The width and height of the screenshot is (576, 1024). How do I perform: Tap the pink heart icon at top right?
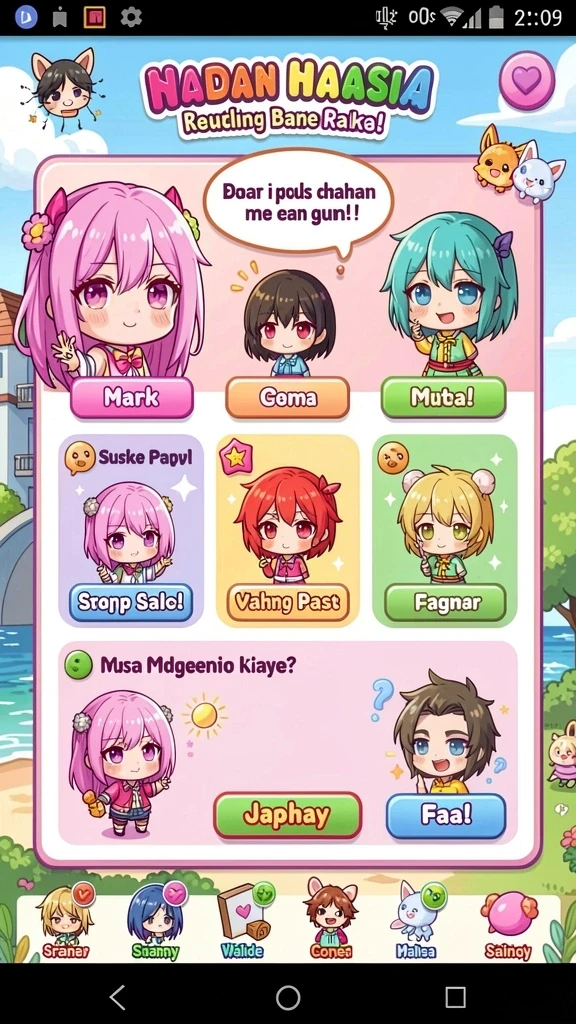point(526,80)
